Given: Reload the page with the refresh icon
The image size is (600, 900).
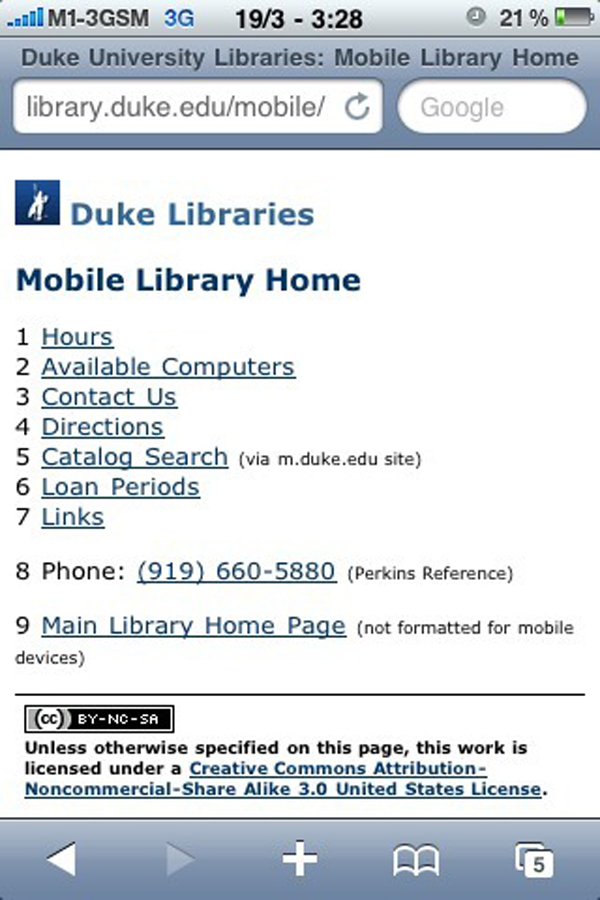Looking at the screenshot, I should tap(357, 107).
